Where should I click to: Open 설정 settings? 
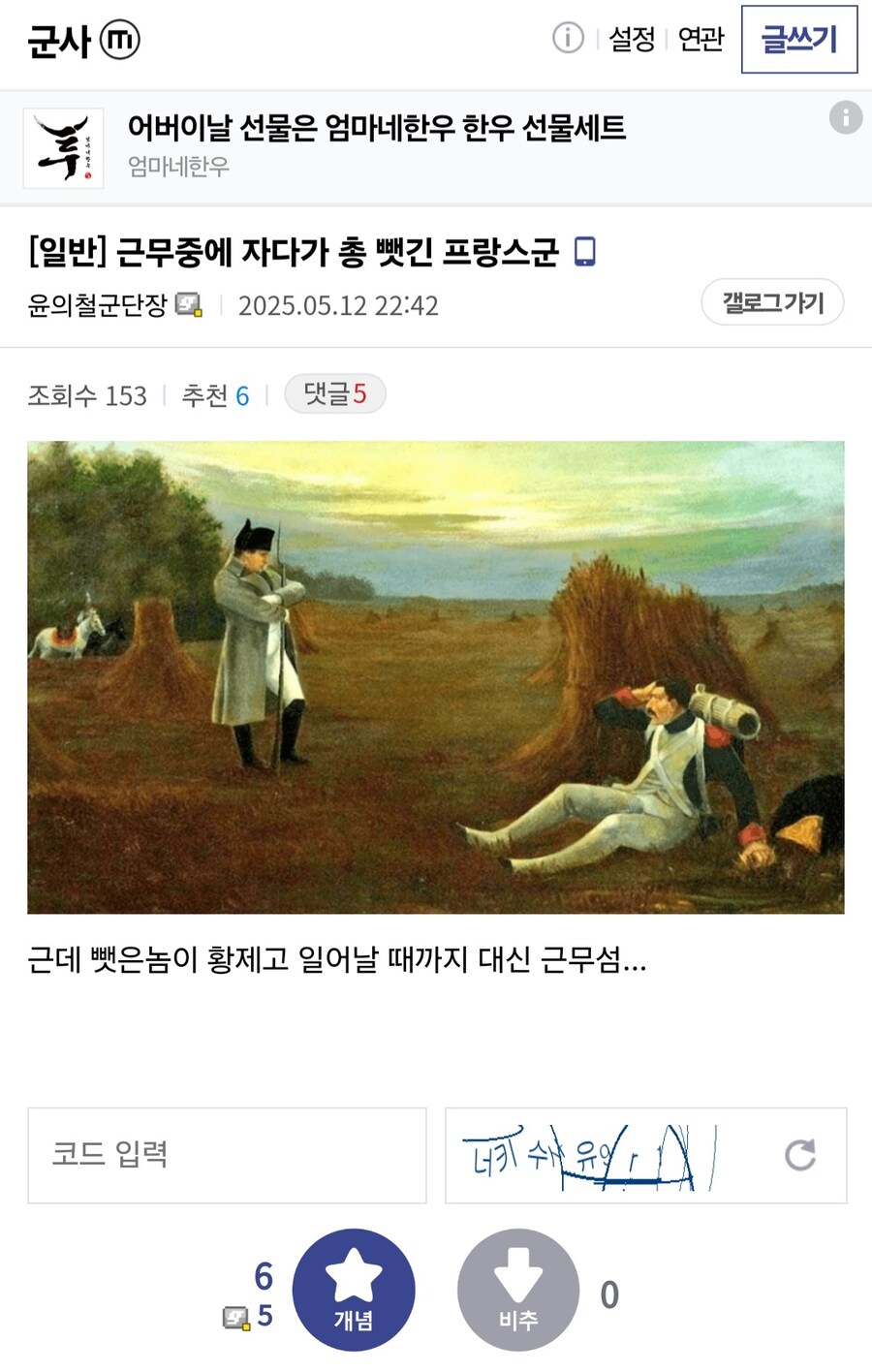pyautogui.click(x=632, y=39)
